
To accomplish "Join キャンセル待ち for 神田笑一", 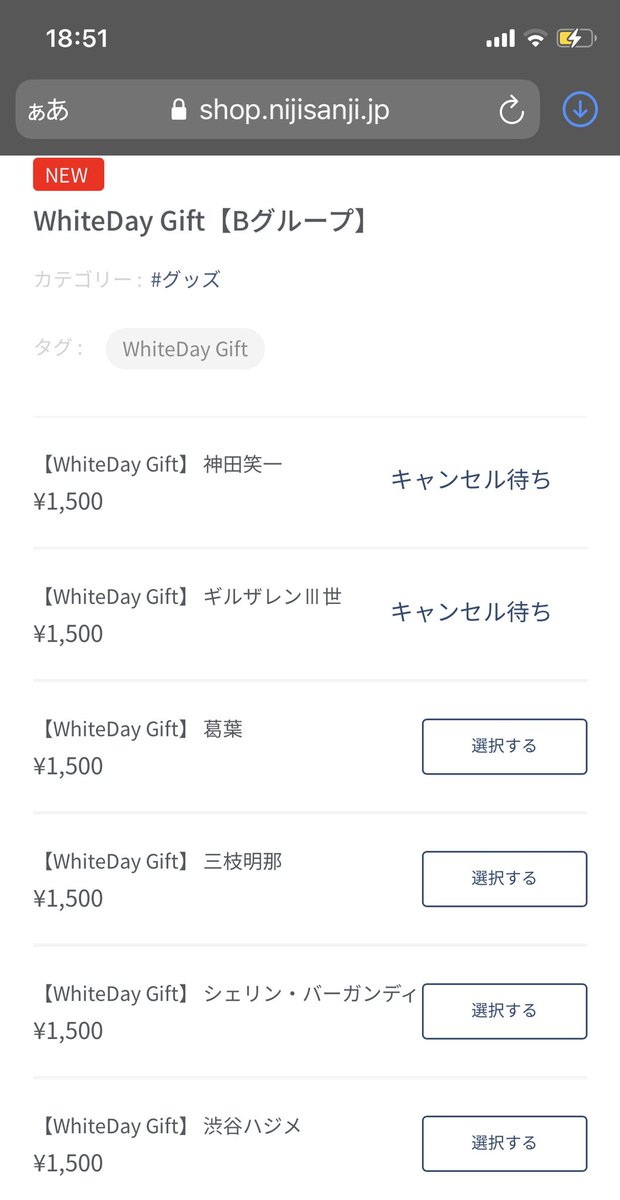I will point(470,480).
